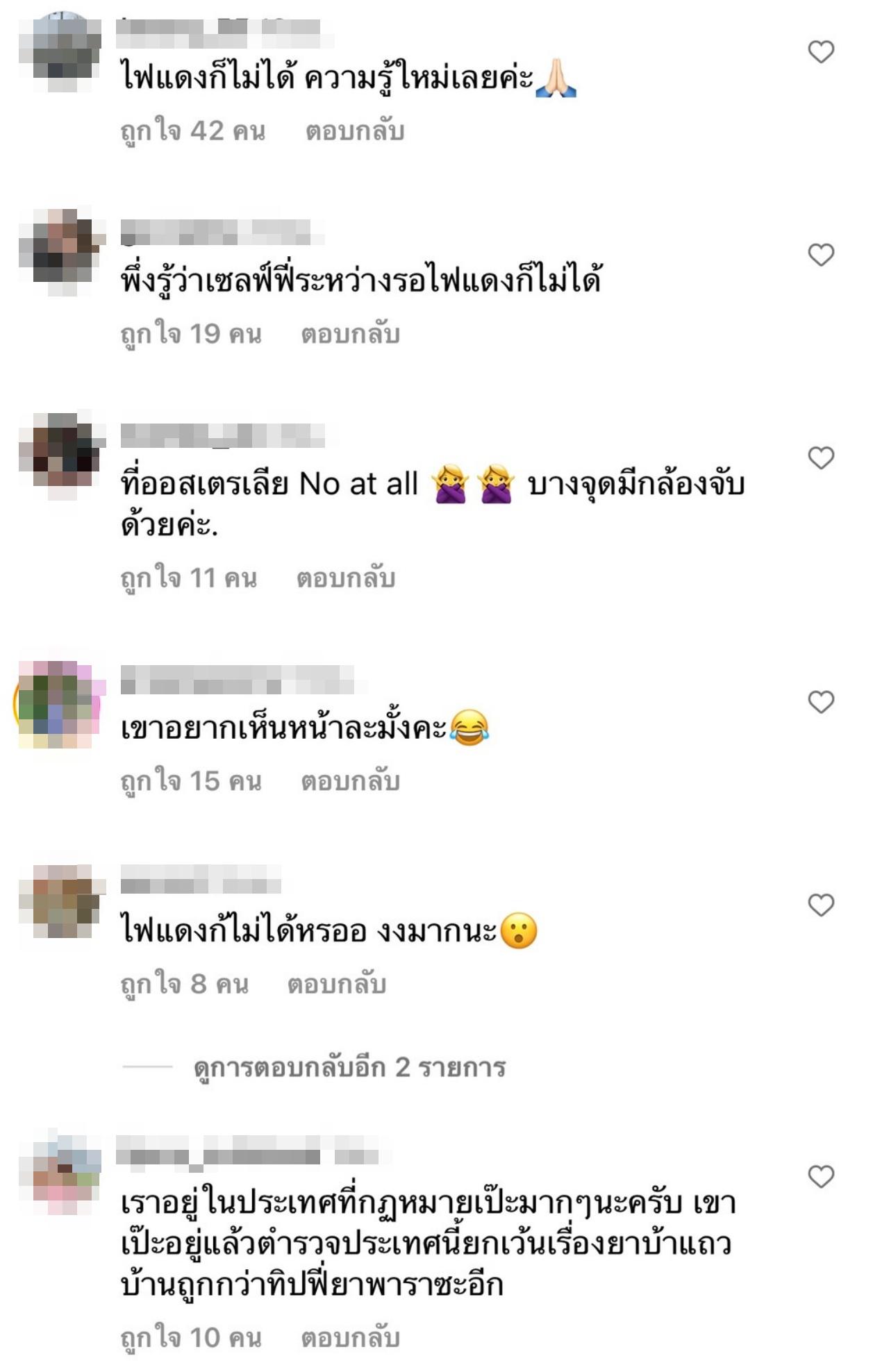The height and width of the screenshot is (1372, 889).
Task: View who liked the 42-likes comment
Action: [x=192, y=131]
